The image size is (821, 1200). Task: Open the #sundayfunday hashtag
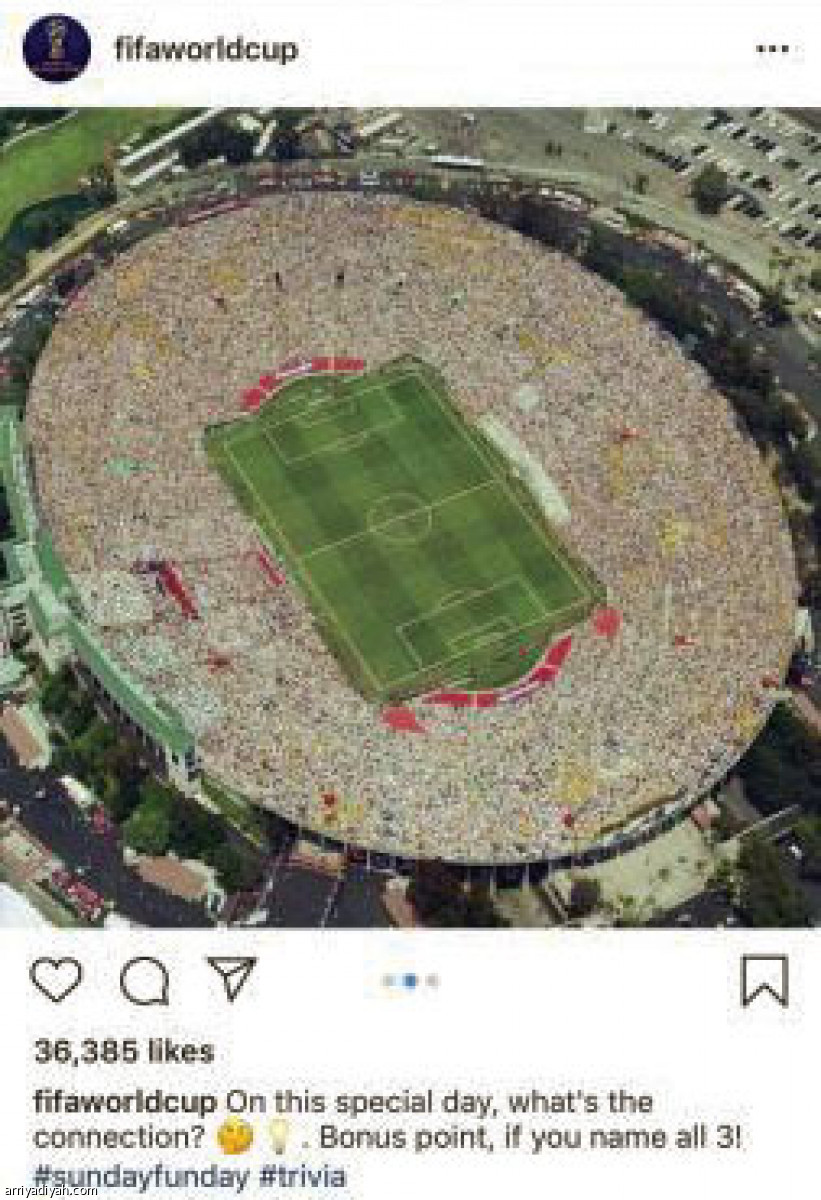pyautogui.click(x=140, y=1176)
